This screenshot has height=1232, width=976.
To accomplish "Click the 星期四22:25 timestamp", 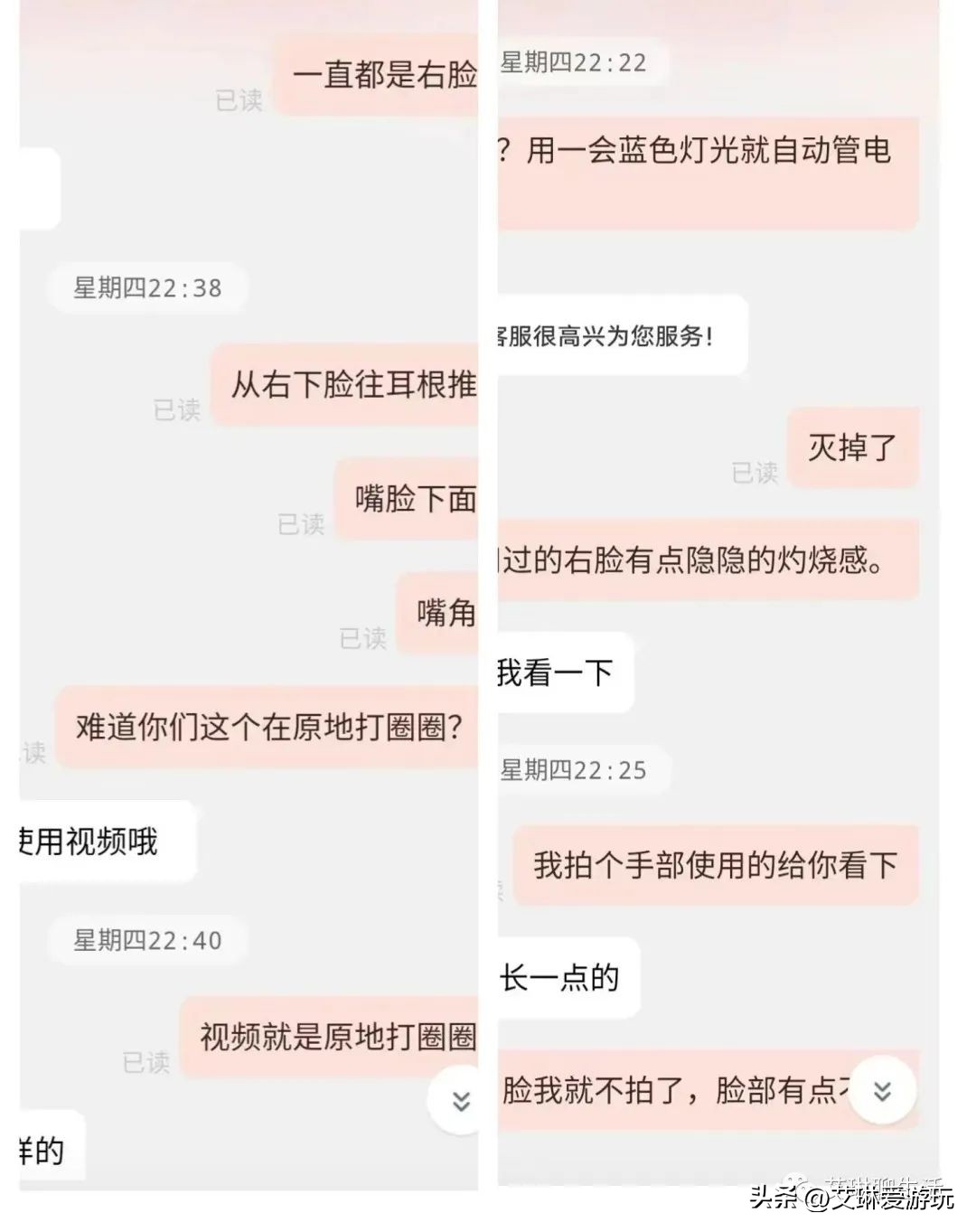I will pos(573,770).
